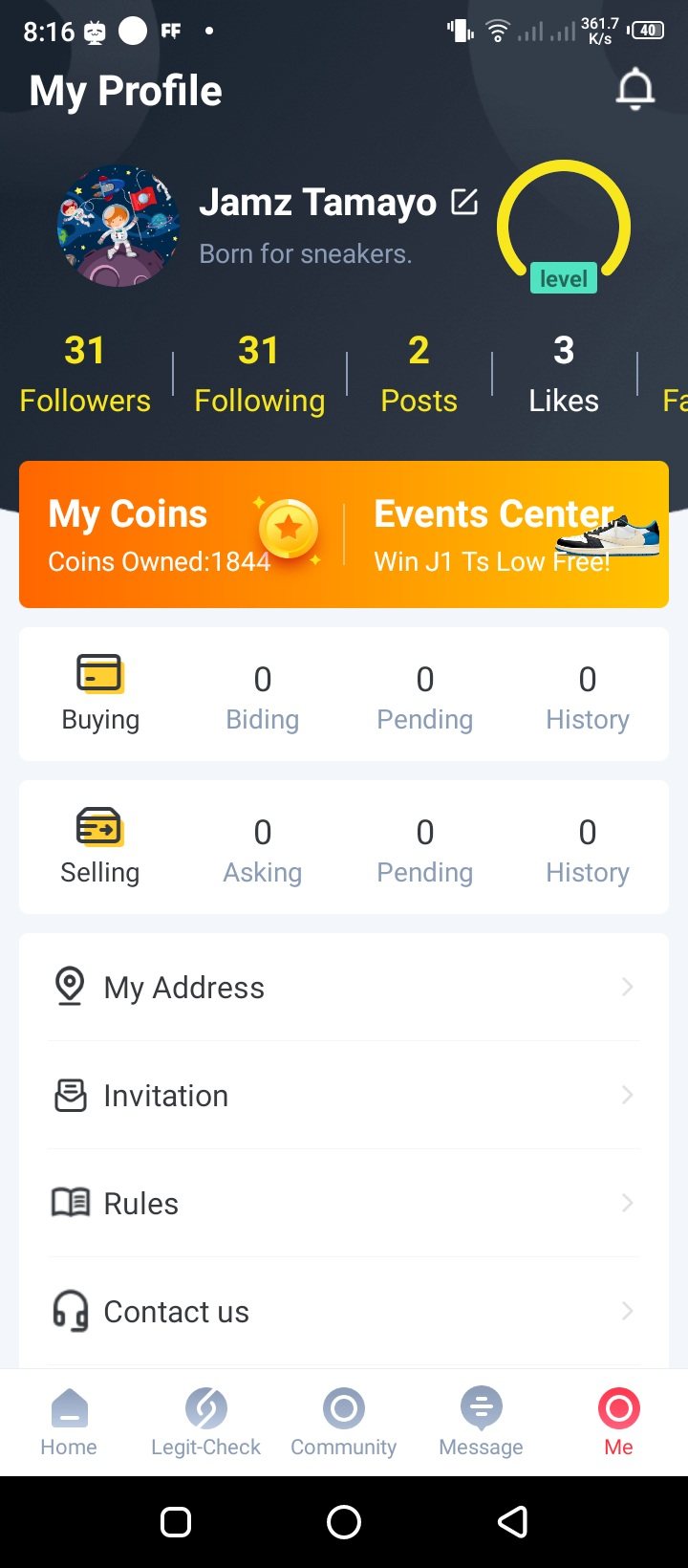Read the Rules
The image size is (688, 1568).
[344, 1204]
